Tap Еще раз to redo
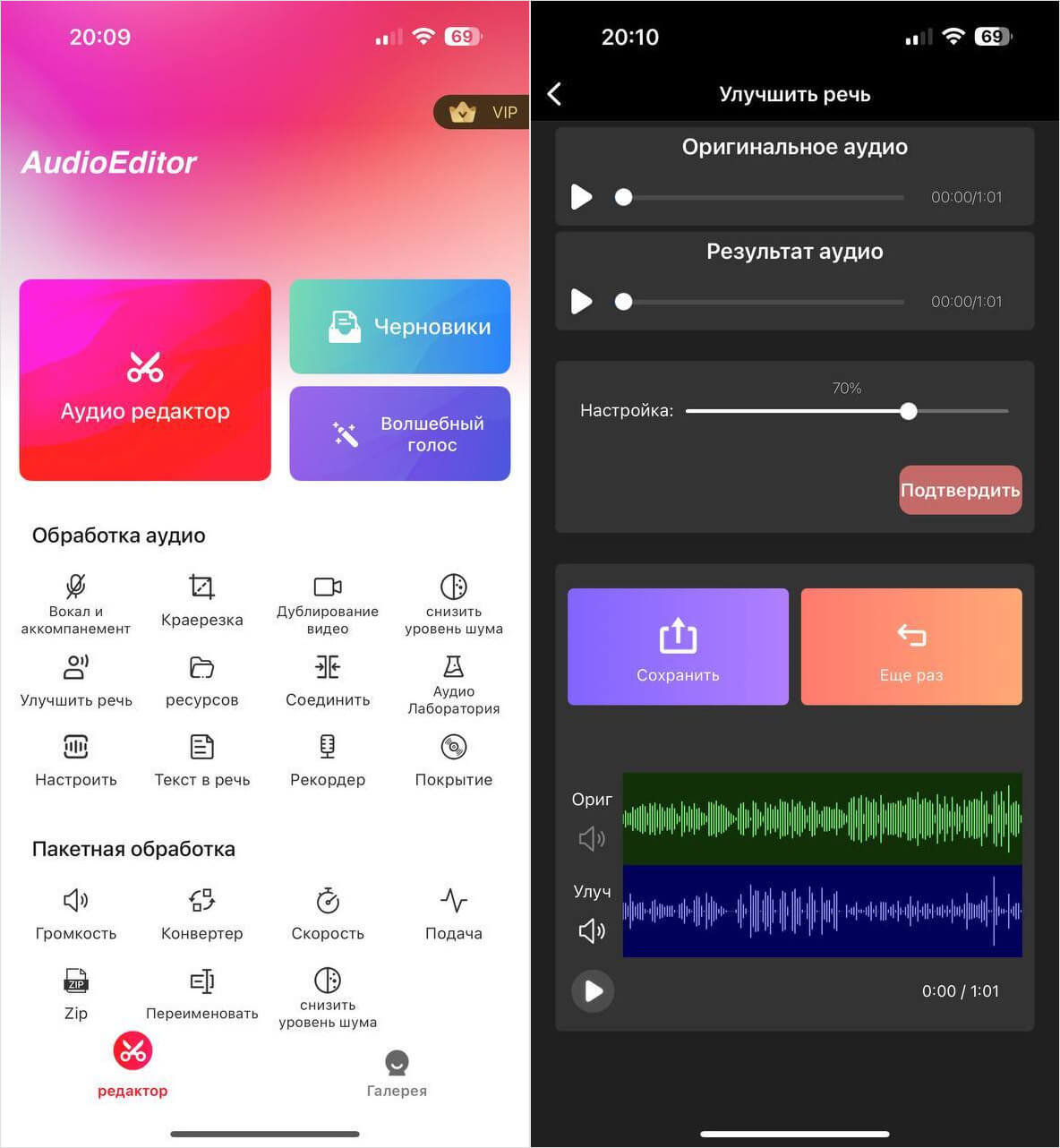 (x=910, y=647)
